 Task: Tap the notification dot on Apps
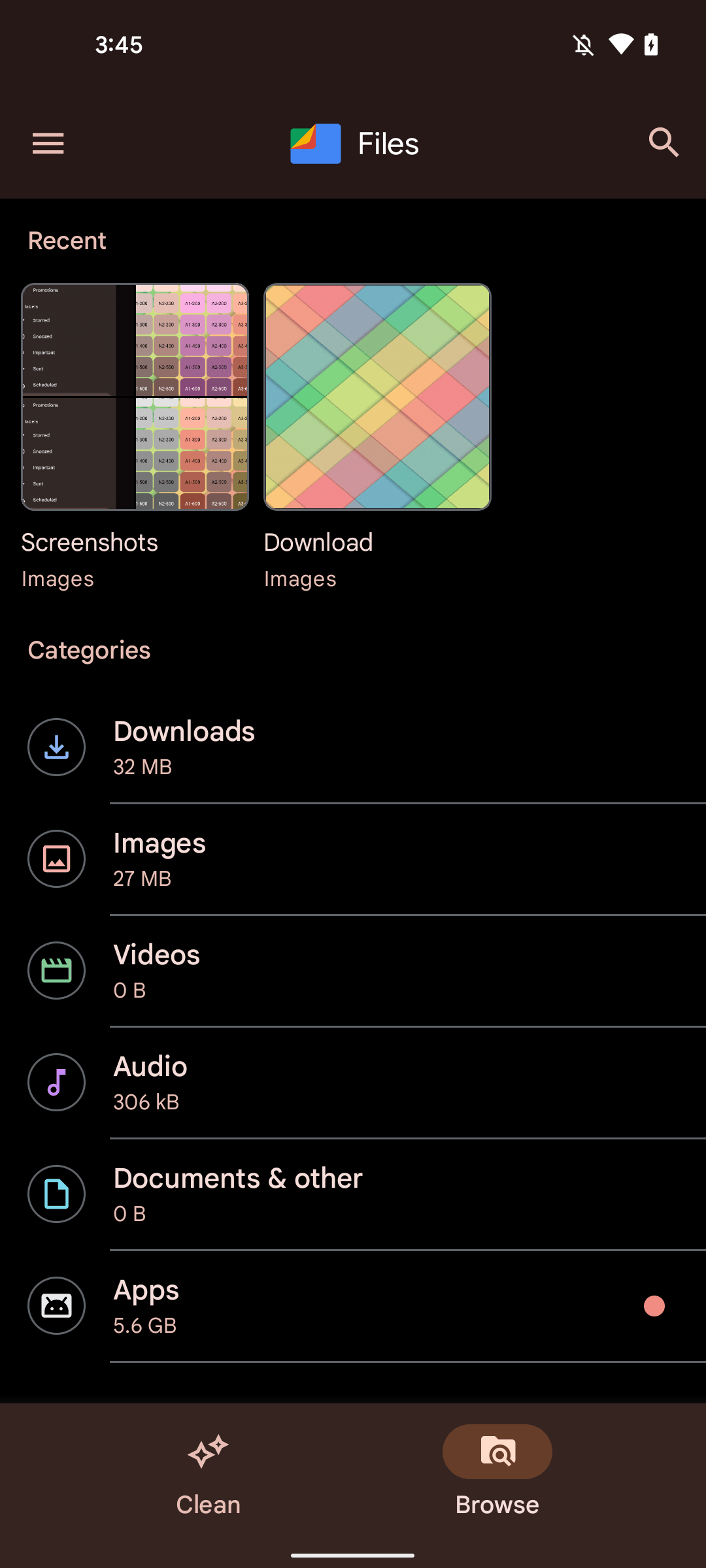point(653,1306)
